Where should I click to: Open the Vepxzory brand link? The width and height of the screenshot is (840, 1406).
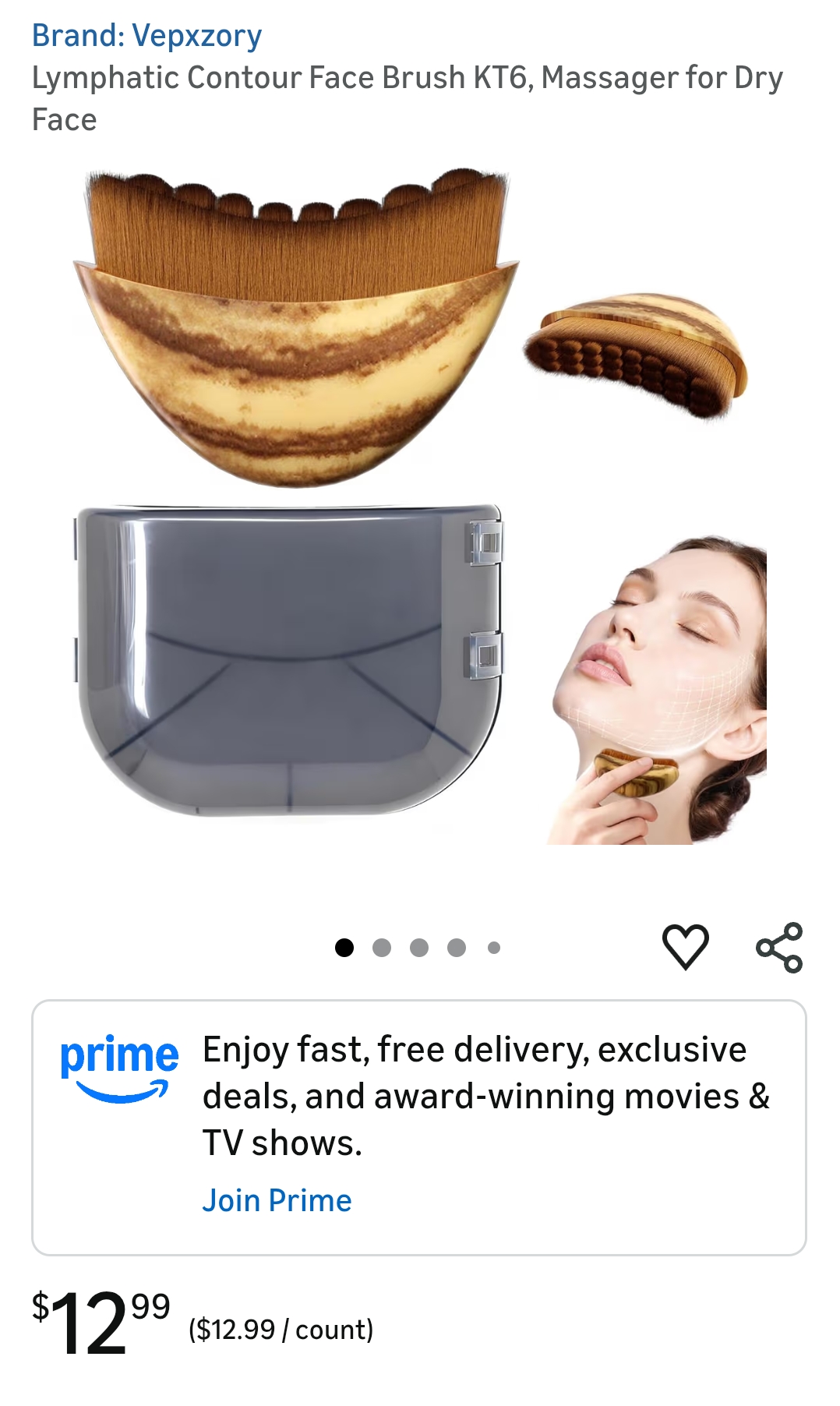coord(146,36)
